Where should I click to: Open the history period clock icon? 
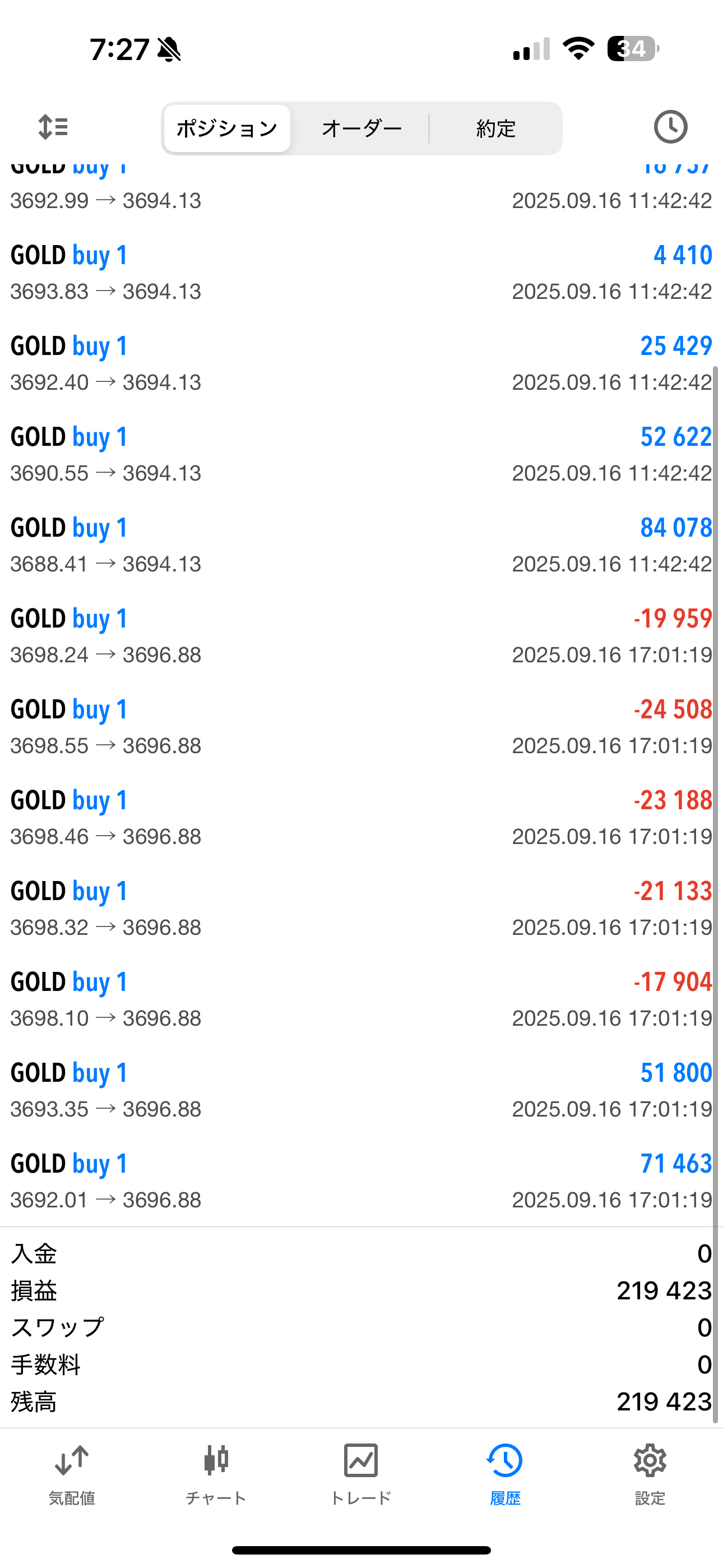670,127
